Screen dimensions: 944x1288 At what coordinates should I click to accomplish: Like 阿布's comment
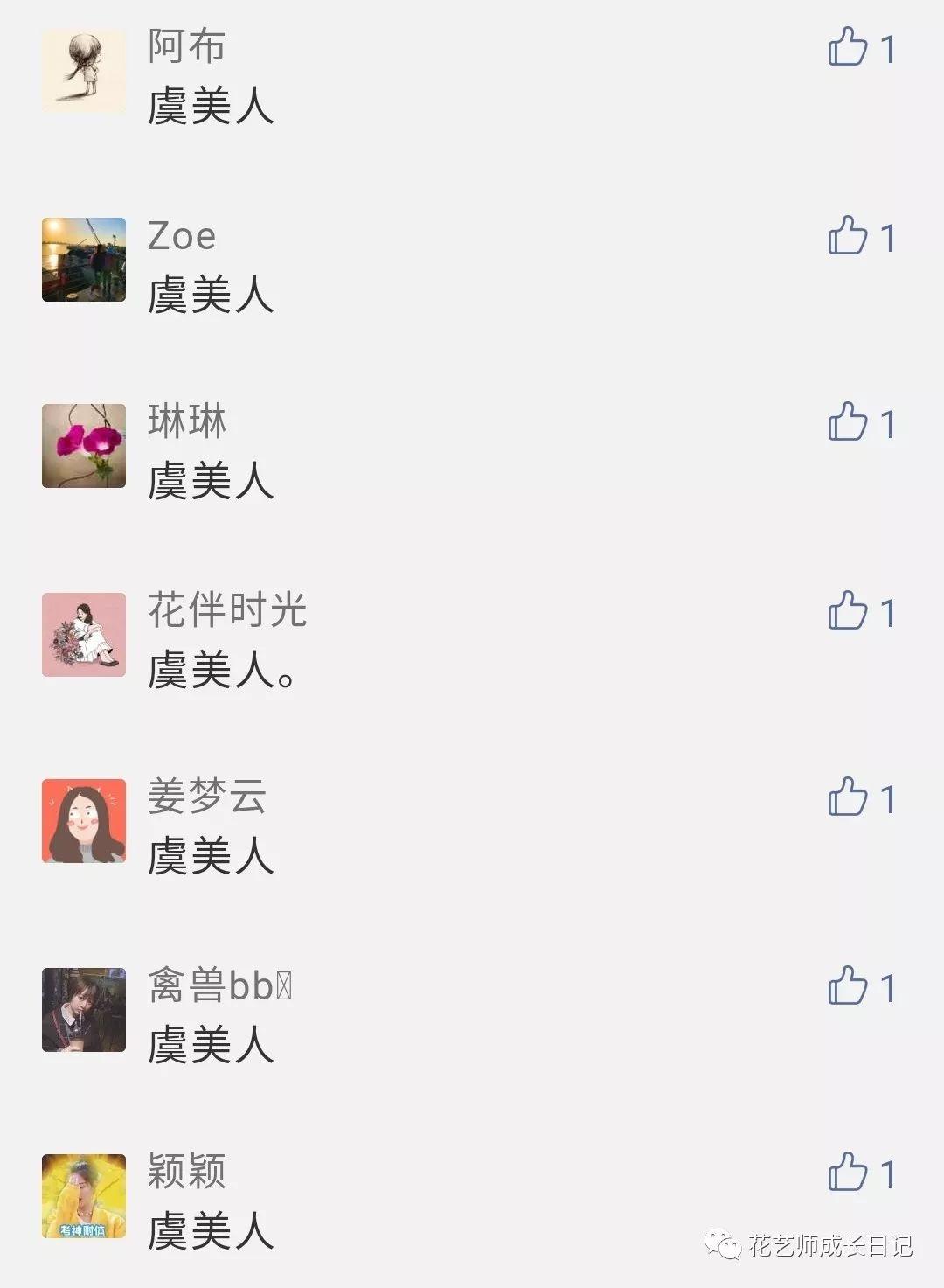[847, 47]
